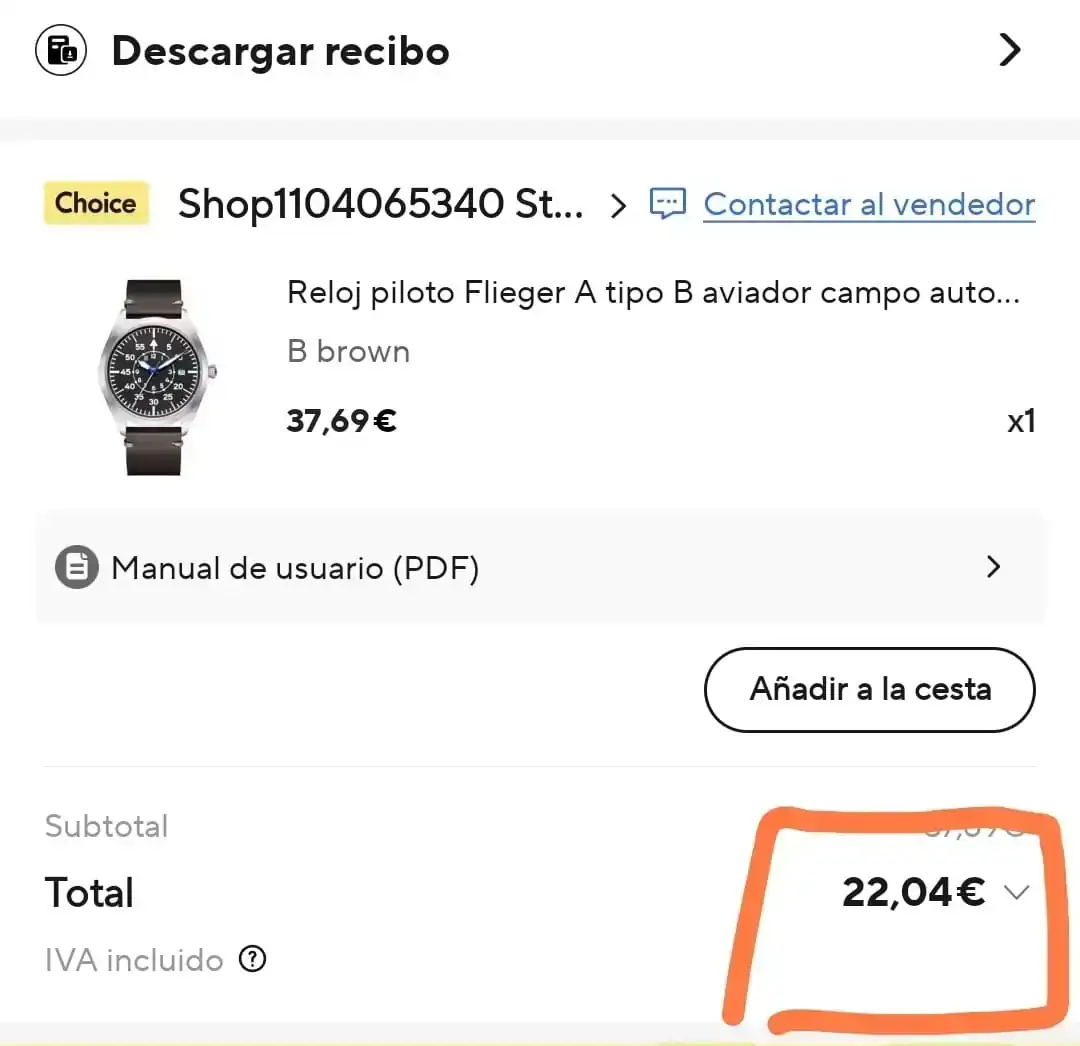Tap Añadir a la cesta button
The image size is (1080, 1046).
coord(869,690)
